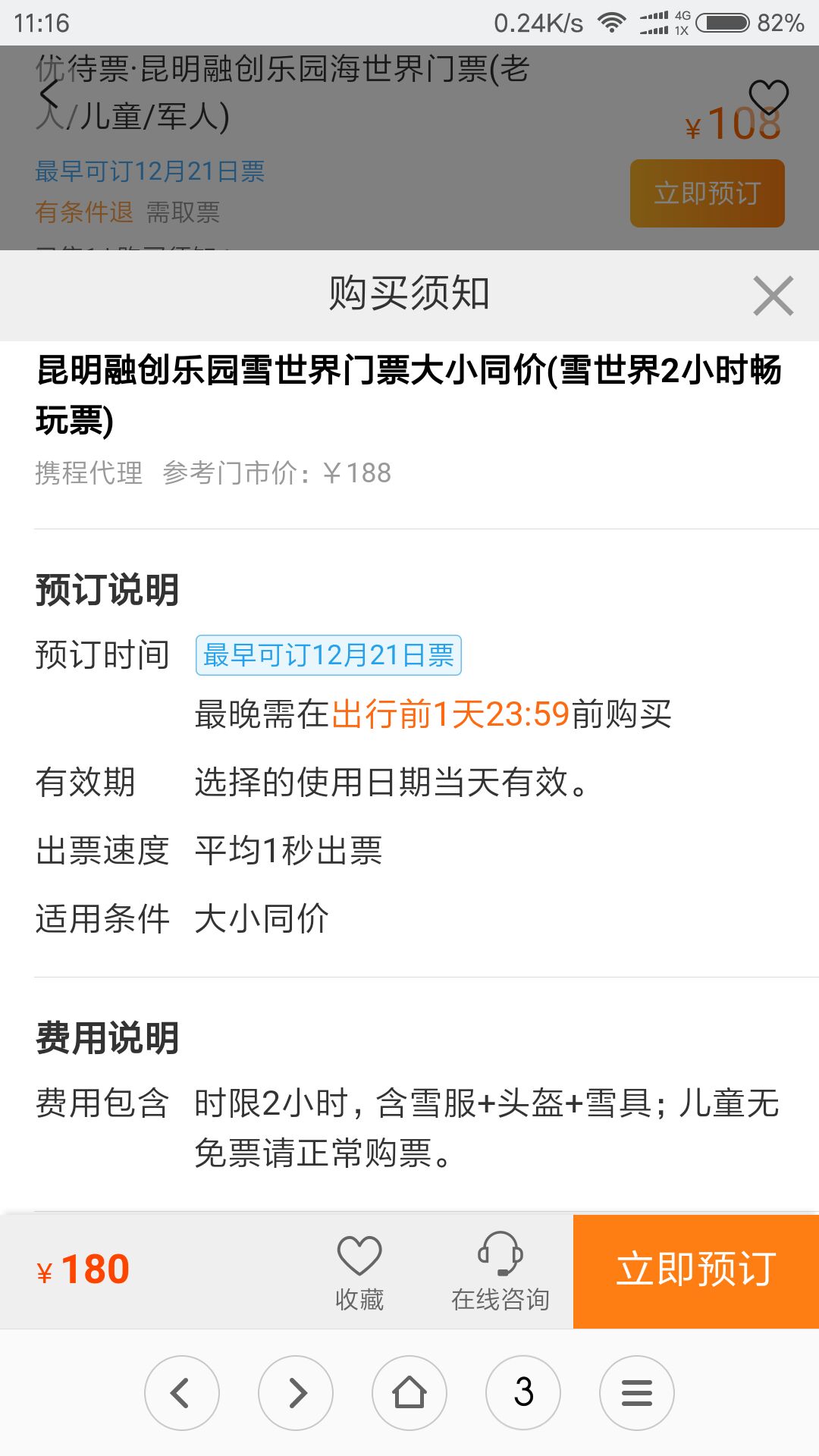This screenshot has width=819, height=1456.
Task: Close the 购买须知 panel
Action: click(773, 296)
